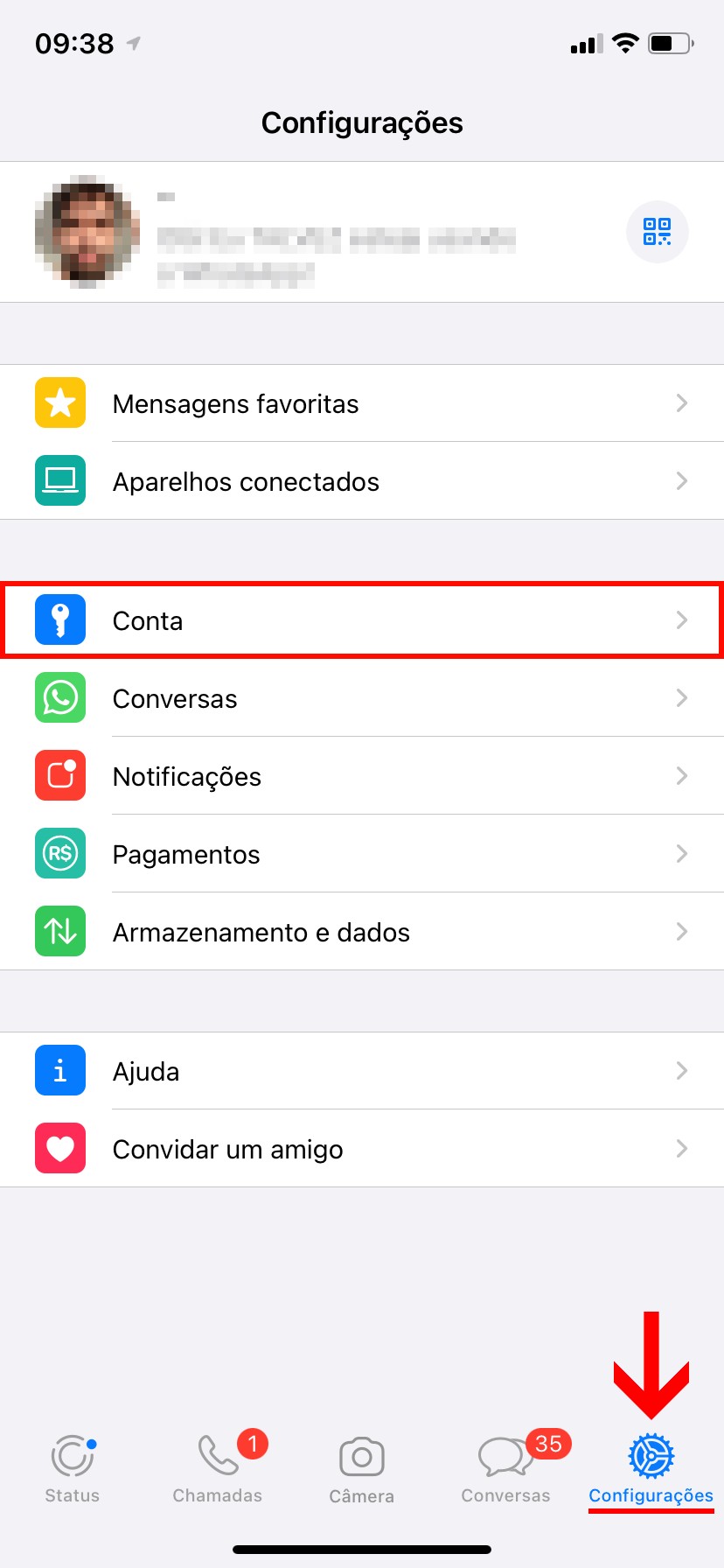Open Notificações settings
Screen dimensions: 724x1568
point(362,776)
